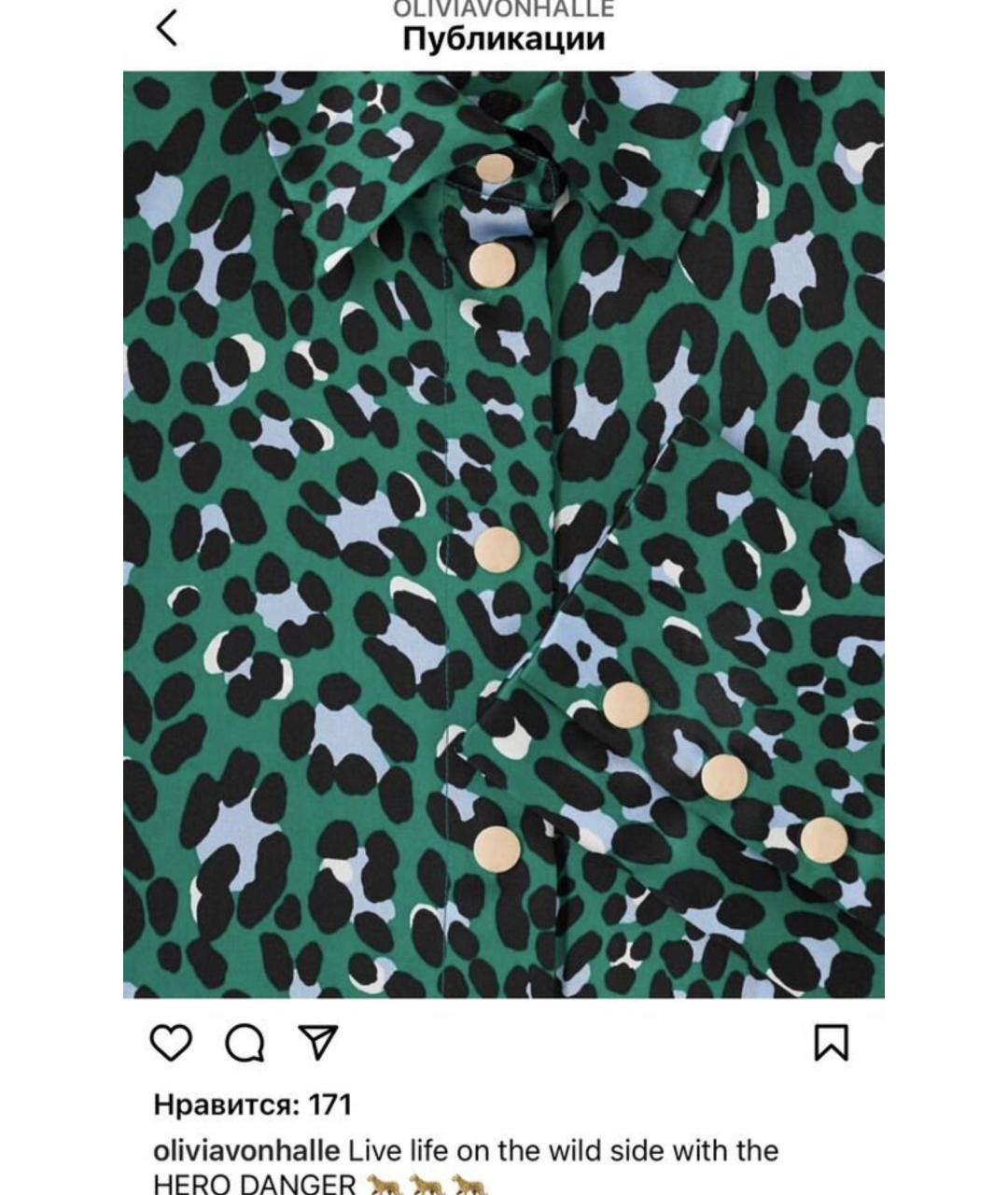Image resolution: width=1008 pixels, height=1195 pixels.
Task: Share the post via the paper-plane icon
Action: [317, 1042]
